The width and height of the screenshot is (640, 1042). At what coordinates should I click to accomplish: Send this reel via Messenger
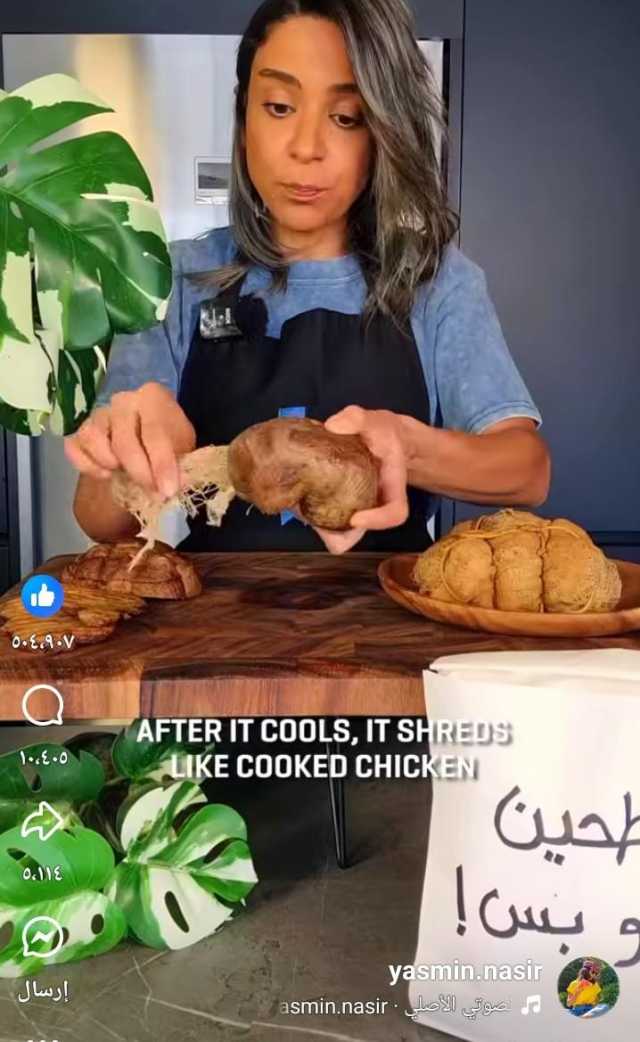pyautogui.click(x=42, y=937)
